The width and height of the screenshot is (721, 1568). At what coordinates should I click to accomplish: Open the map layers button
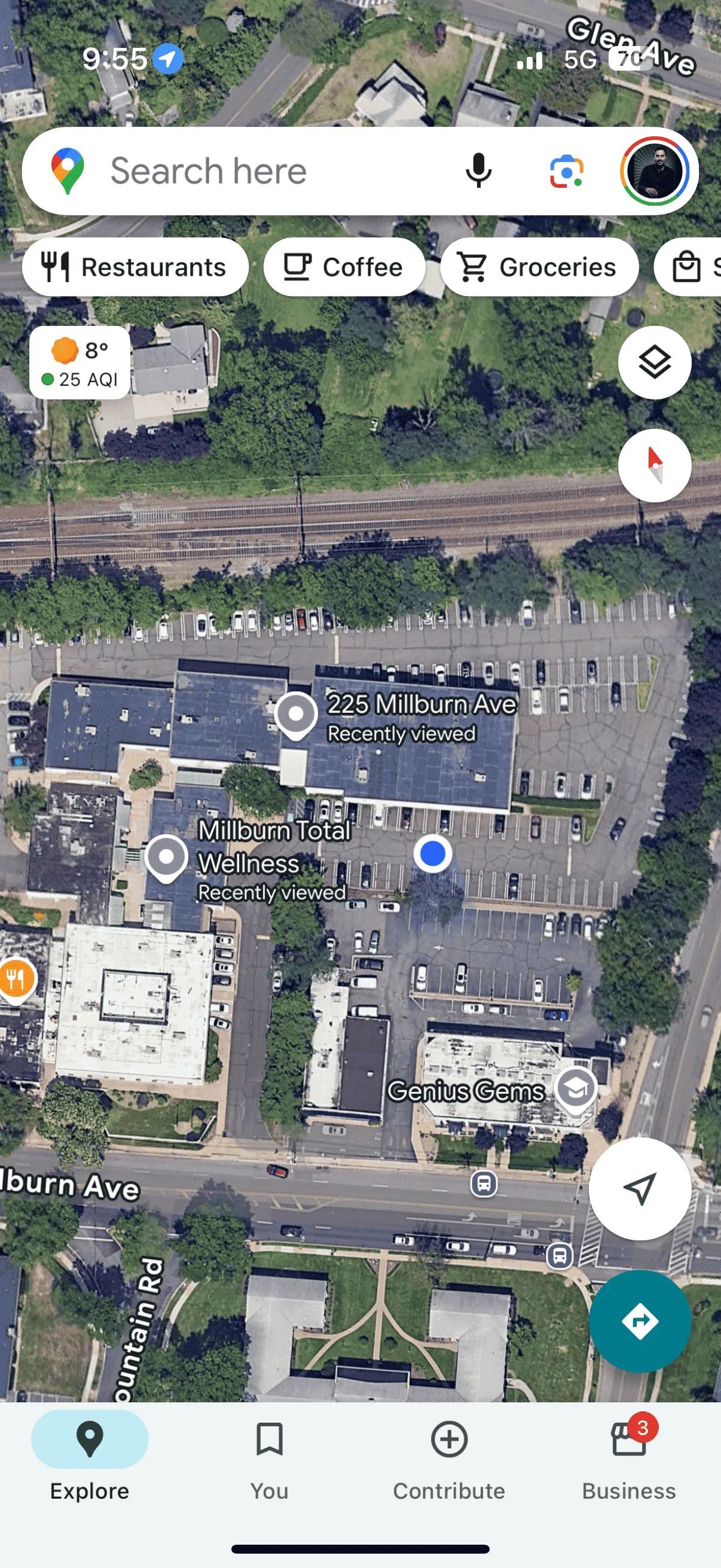coord(654,363)
